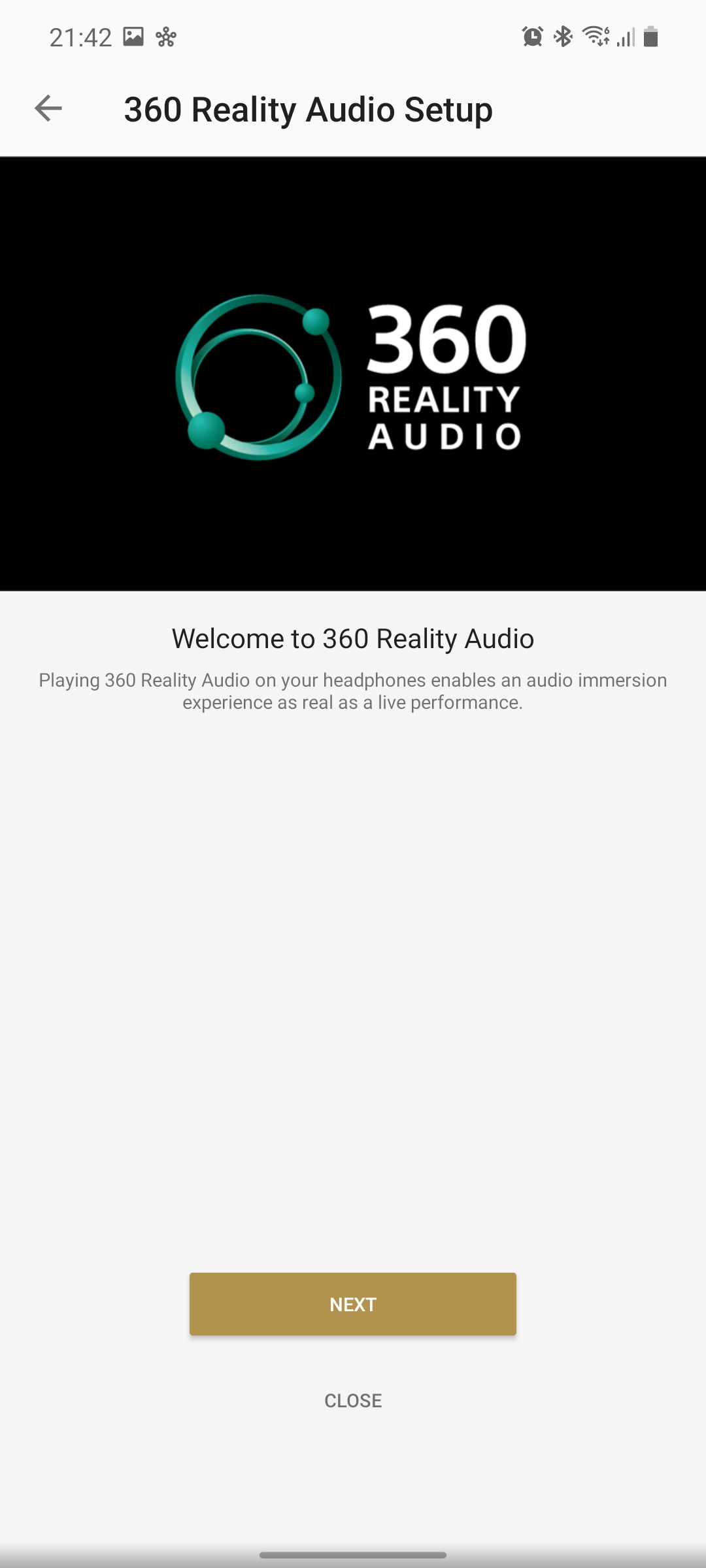Go back using the top-left arrow
Screen dimensions: 706x1568
[48, 108]
